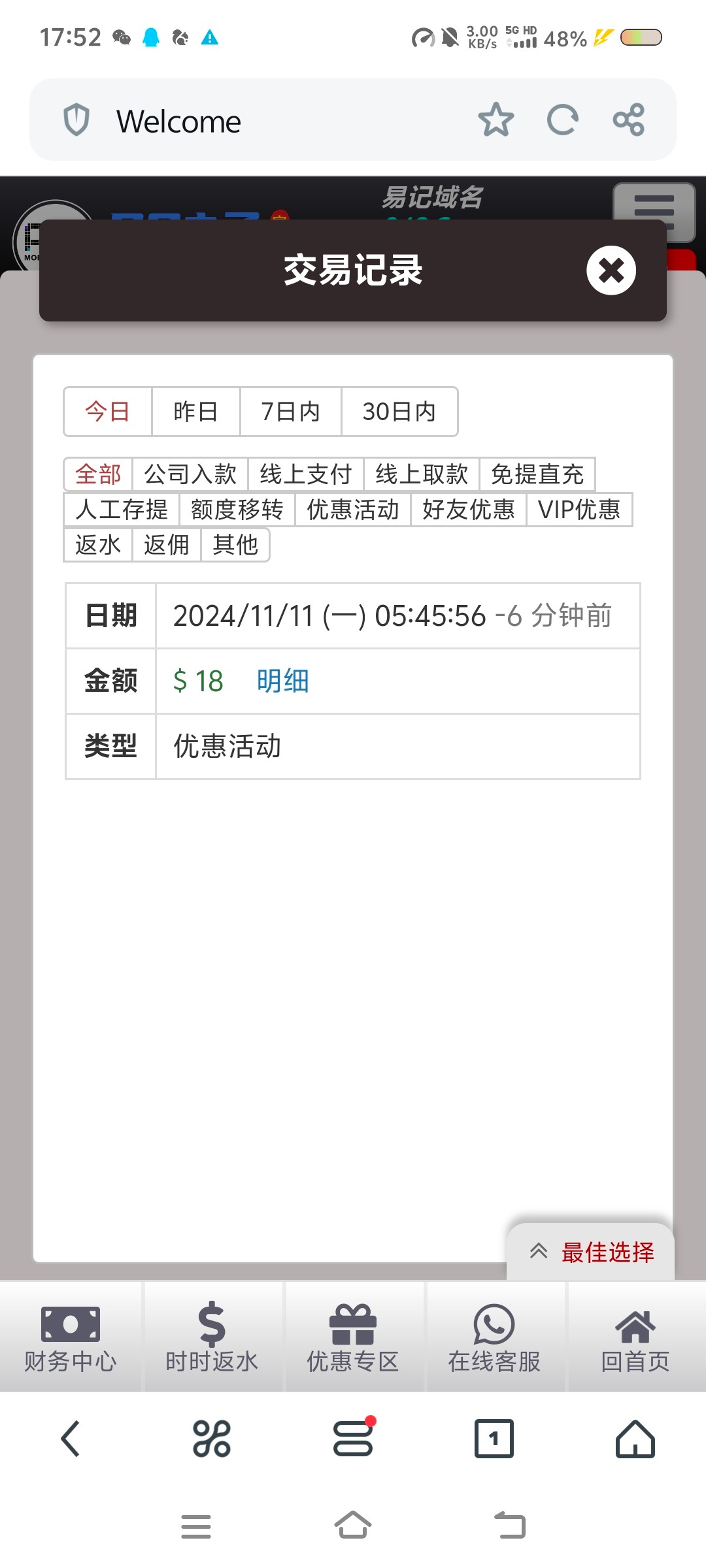The image size is (706, 1568).
Task: Open the browser tools grid icon
Action: [x=211, y=1439]
